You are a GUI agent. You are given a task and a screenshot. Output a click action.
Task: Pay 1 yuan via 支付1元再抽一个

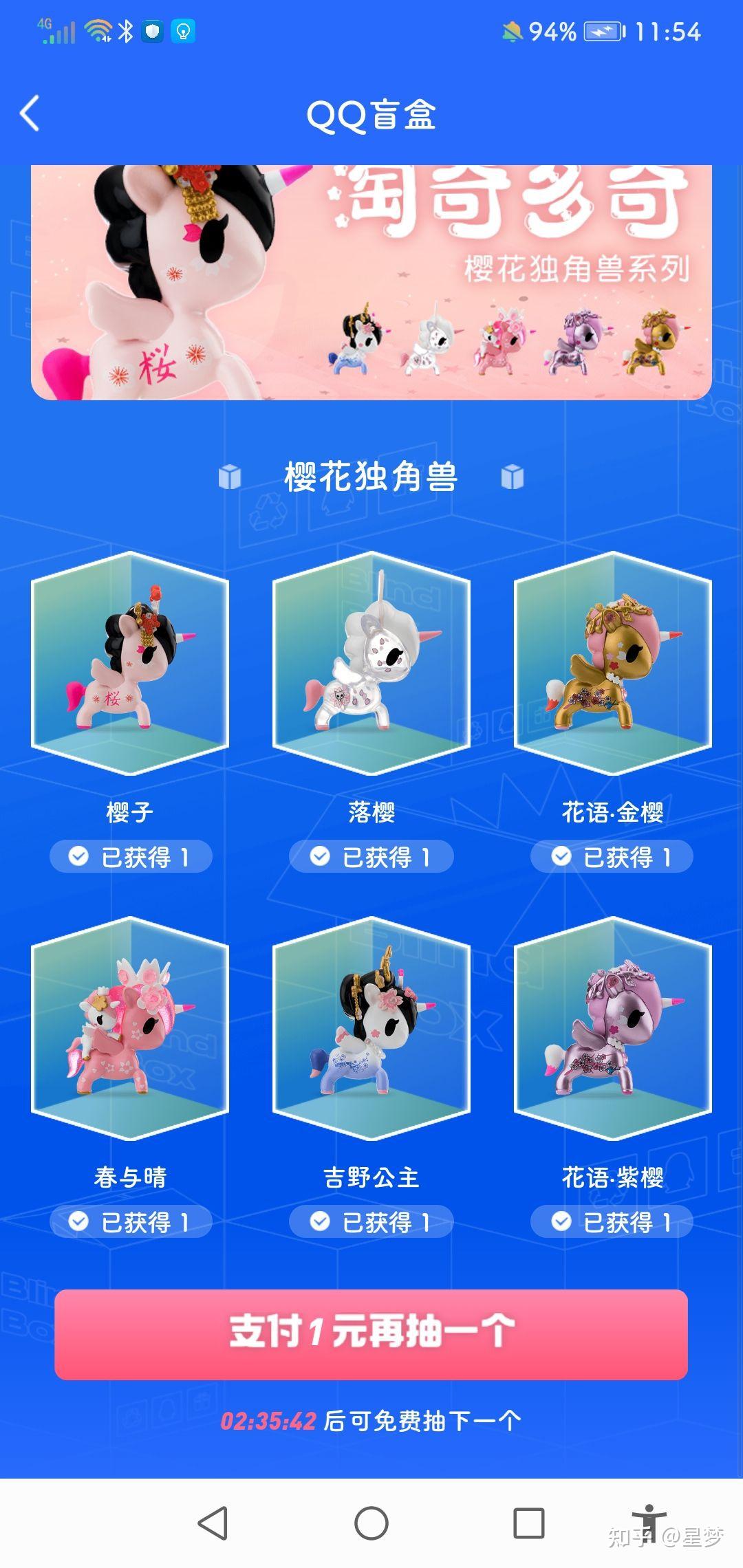click(x=371, y=1334)
